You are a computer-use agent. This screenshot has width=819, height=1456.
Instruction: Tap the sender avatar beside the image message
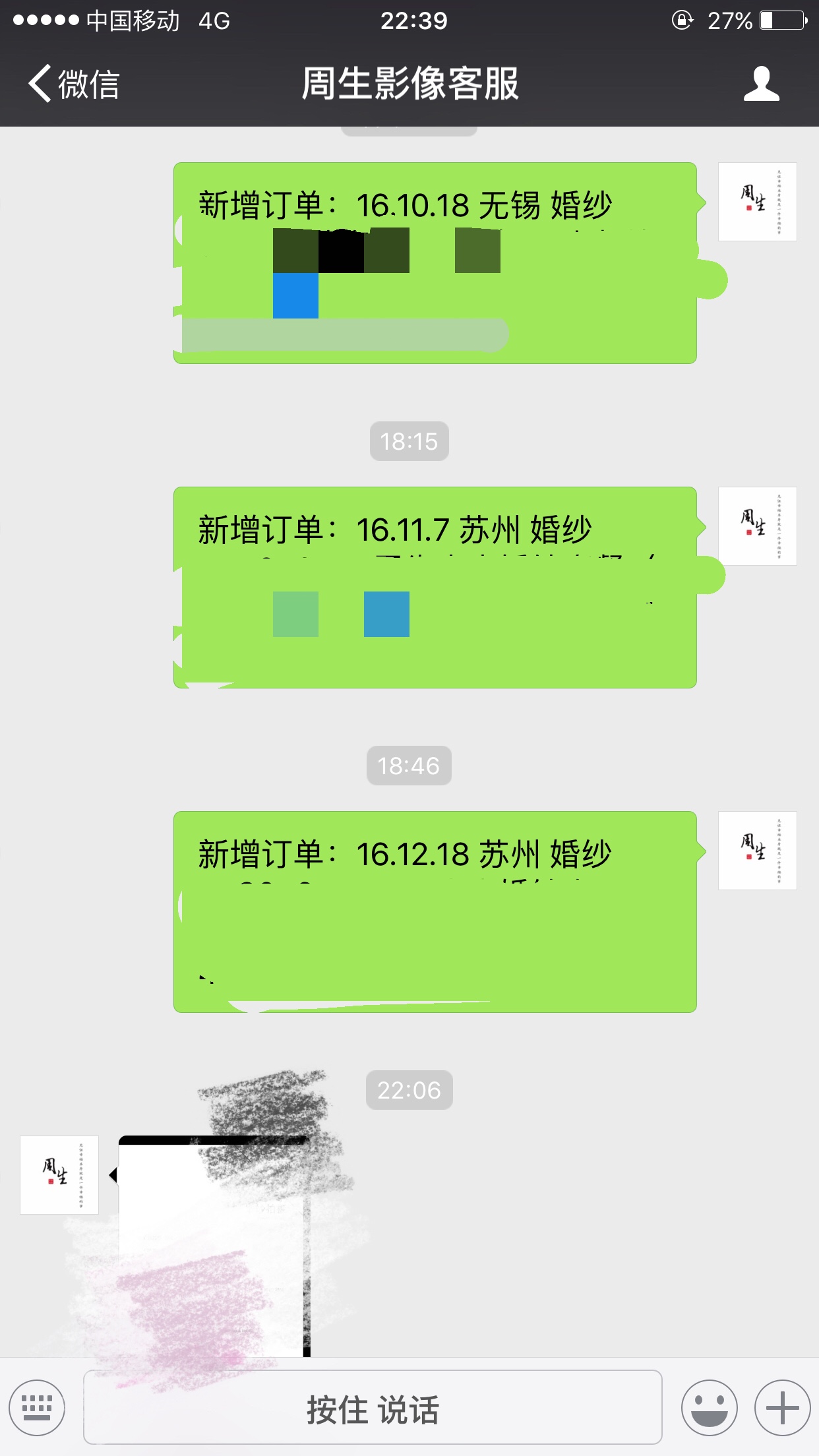point(59,1175)
